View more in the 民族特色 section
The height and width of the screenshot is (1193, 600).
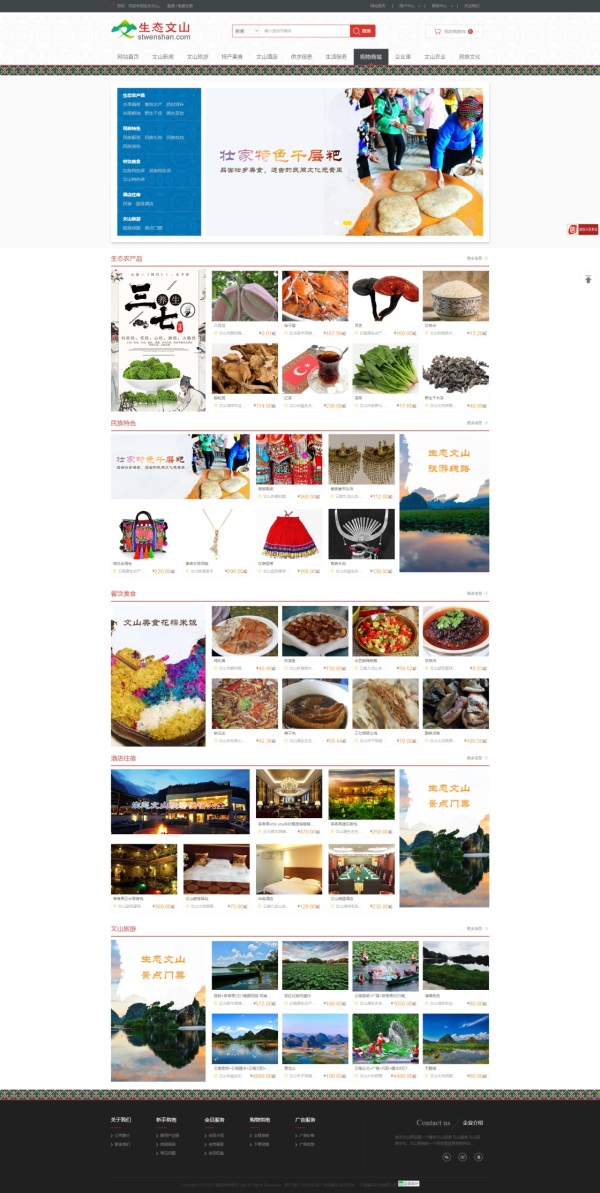click(x=476, y=423)
